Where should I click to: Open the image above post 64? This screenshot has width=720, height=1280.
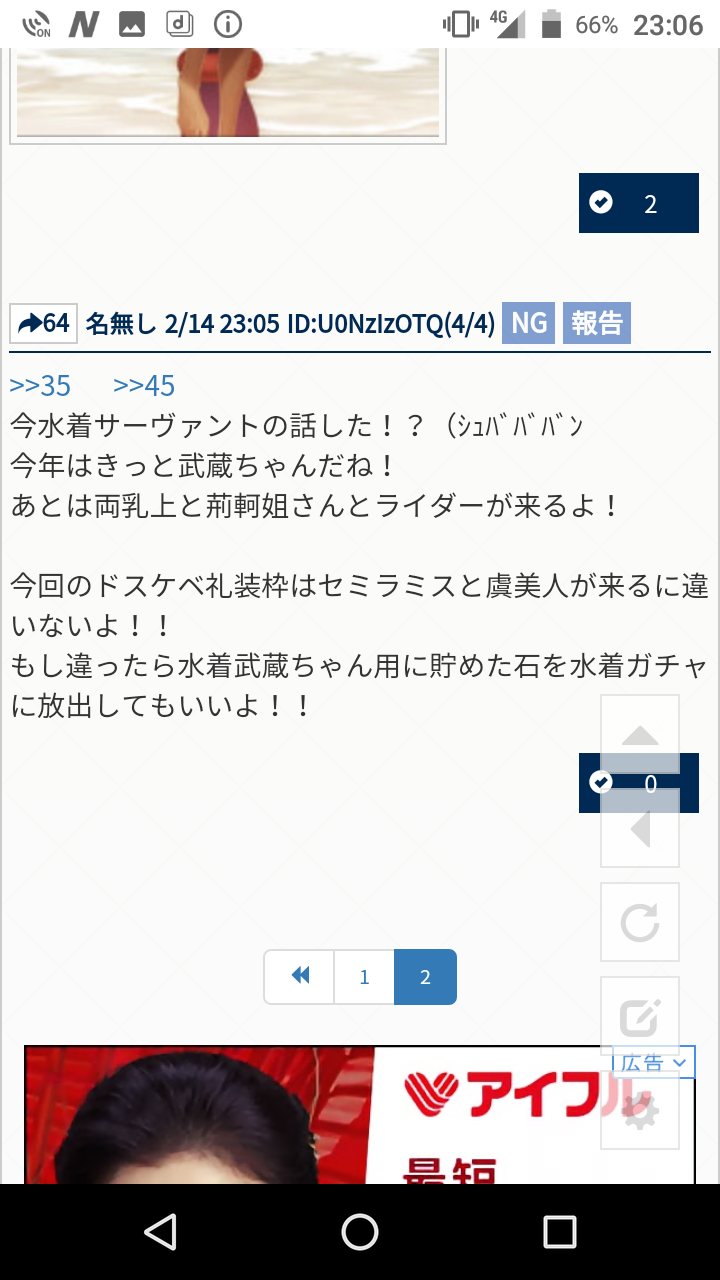(x=228, y=92)
